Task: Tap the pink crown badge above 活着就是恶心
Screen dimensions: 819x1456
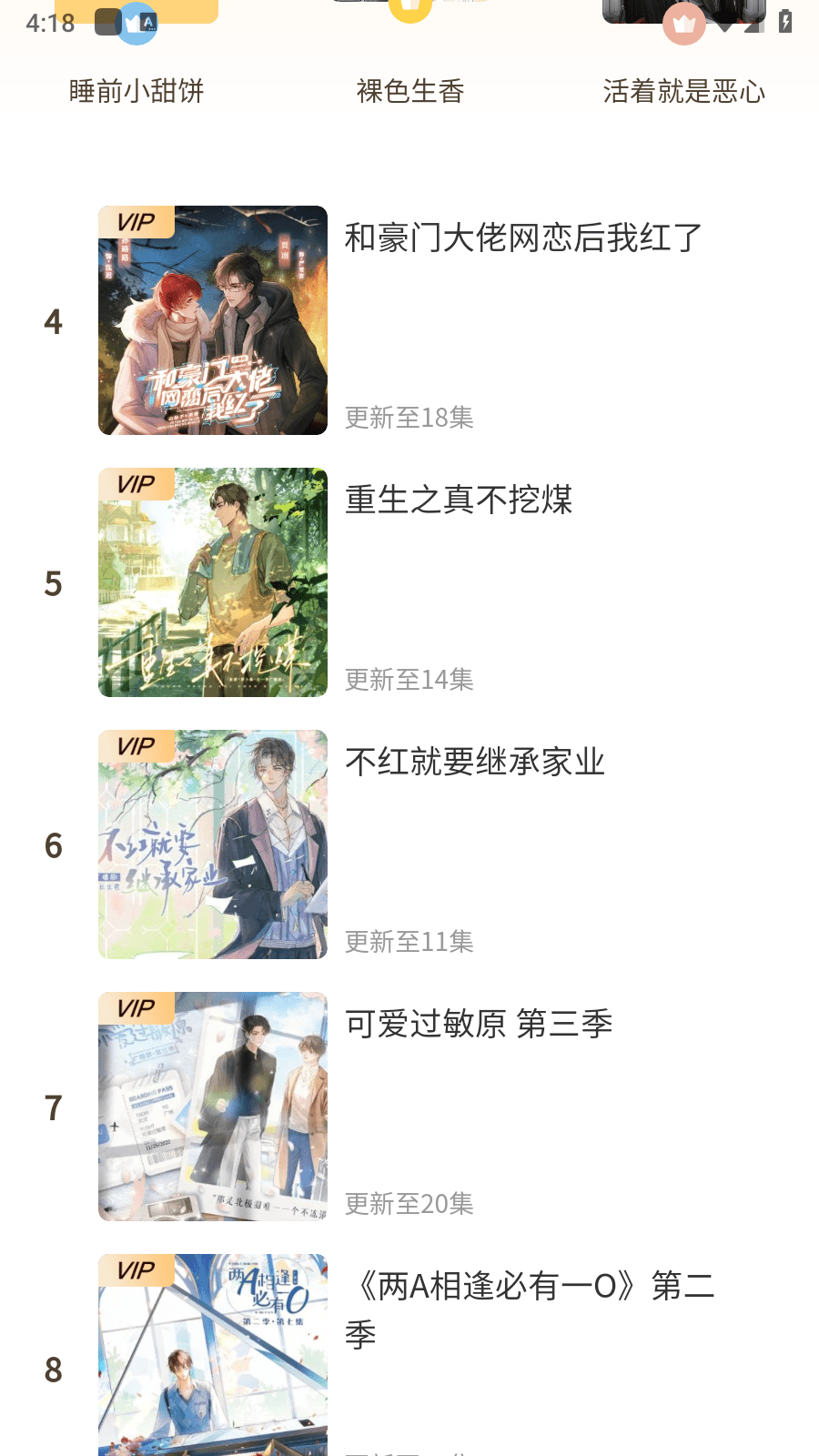Action: tap(682, 25)
